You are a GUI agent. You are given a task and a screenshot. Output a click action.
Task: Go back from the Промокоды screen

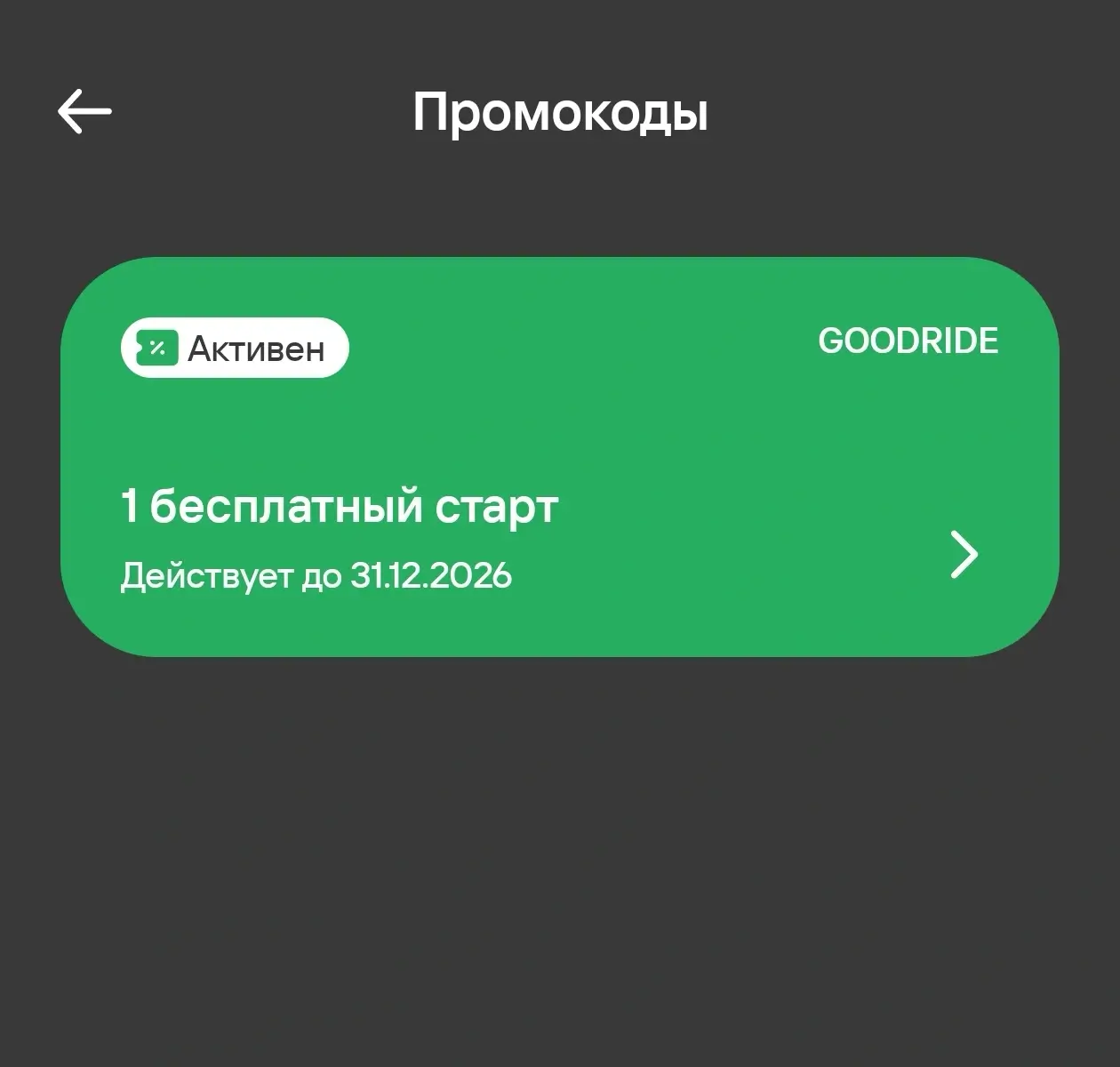[x=84, y=111]
